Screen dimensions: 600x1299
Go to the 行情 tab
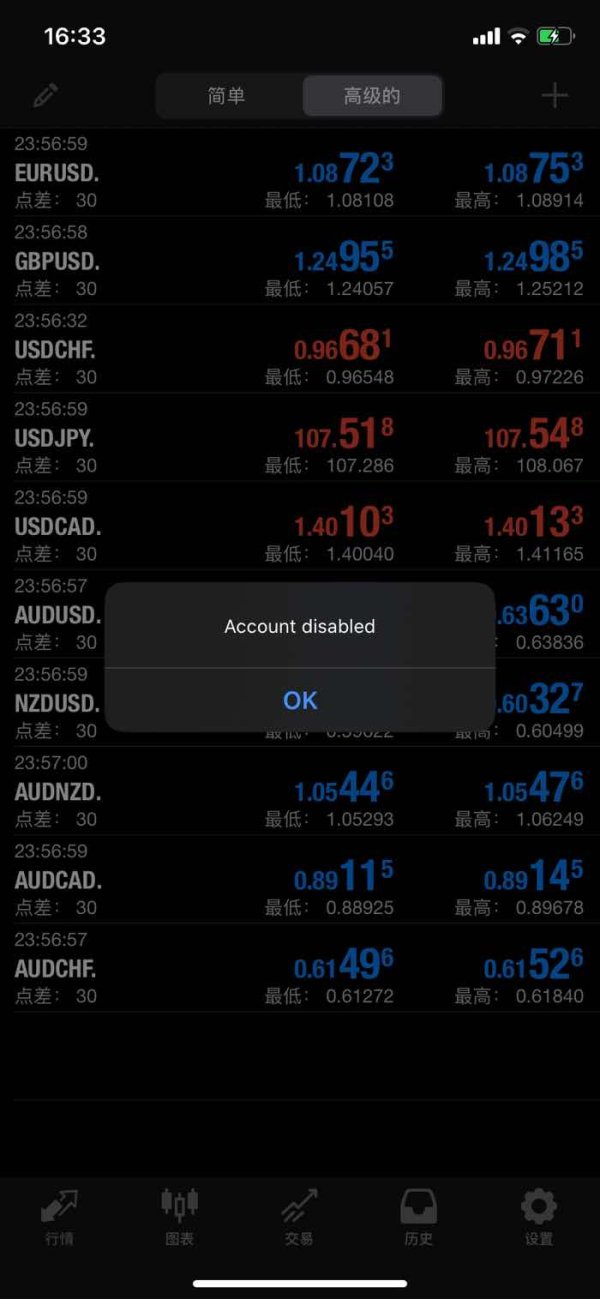pos(59,1217)
